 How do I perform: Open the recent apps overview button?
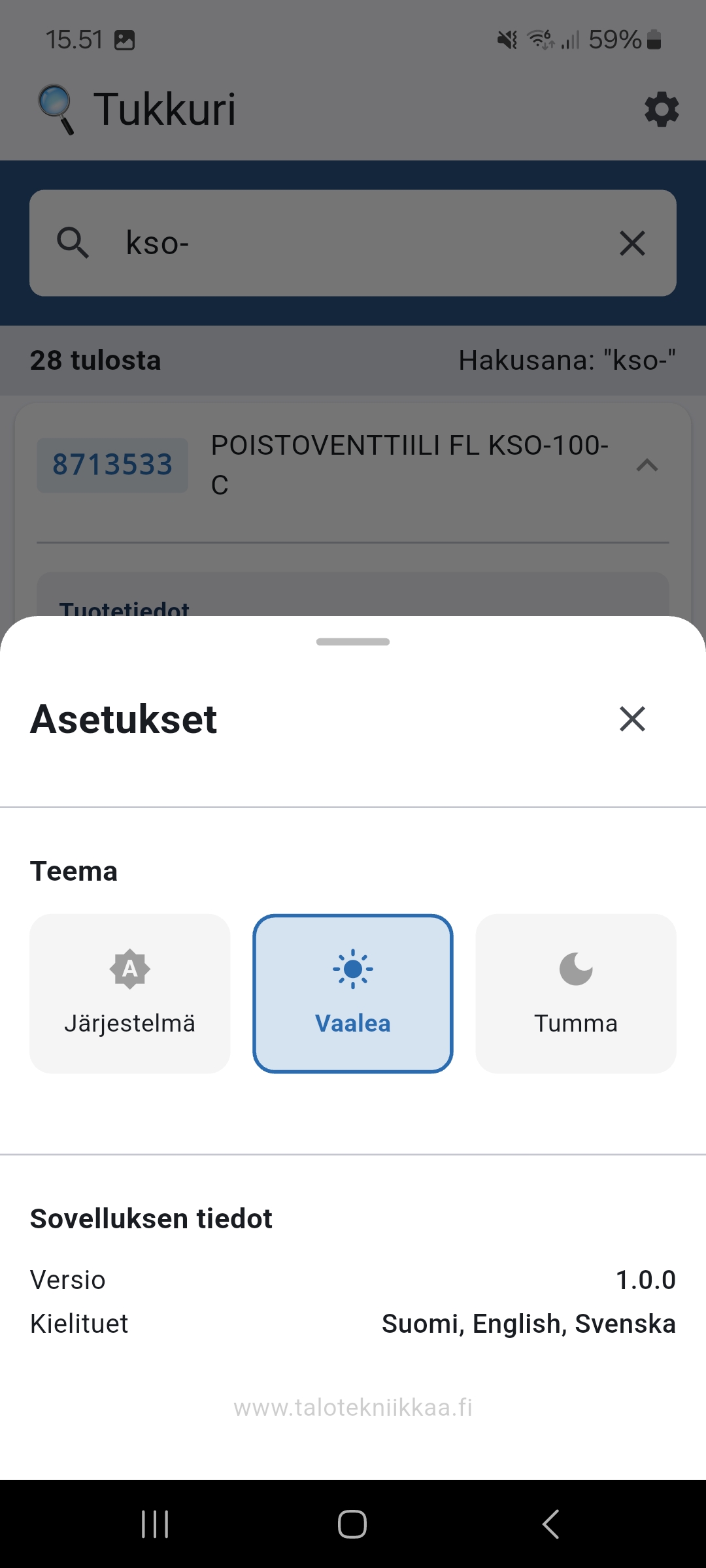(154, 1522)
